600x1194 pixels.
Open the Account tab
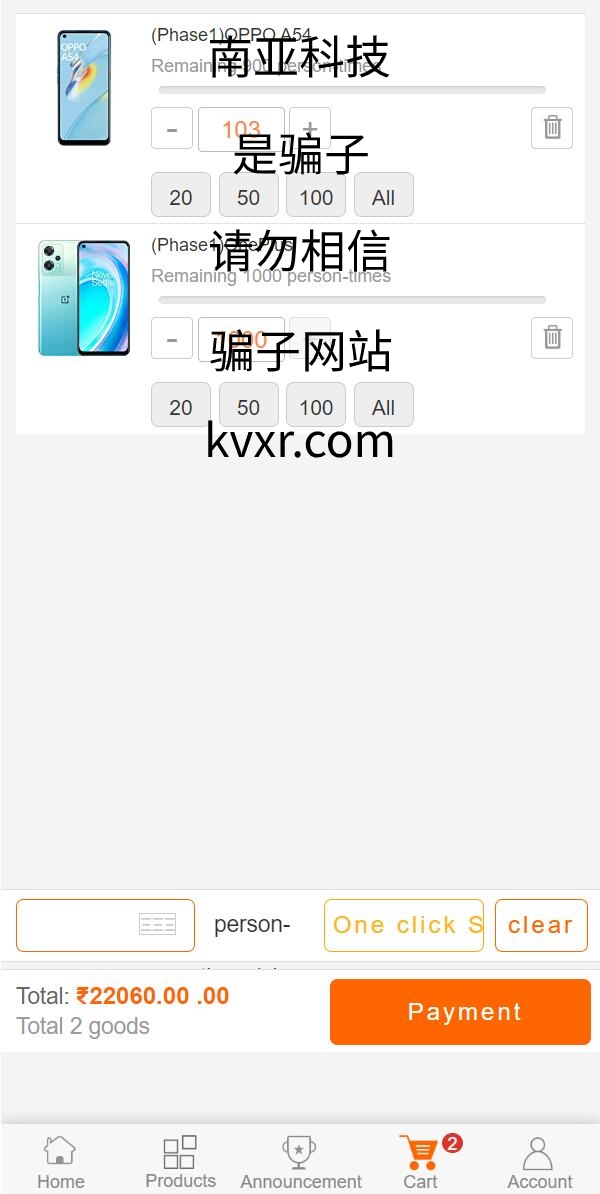[540, 1163]
